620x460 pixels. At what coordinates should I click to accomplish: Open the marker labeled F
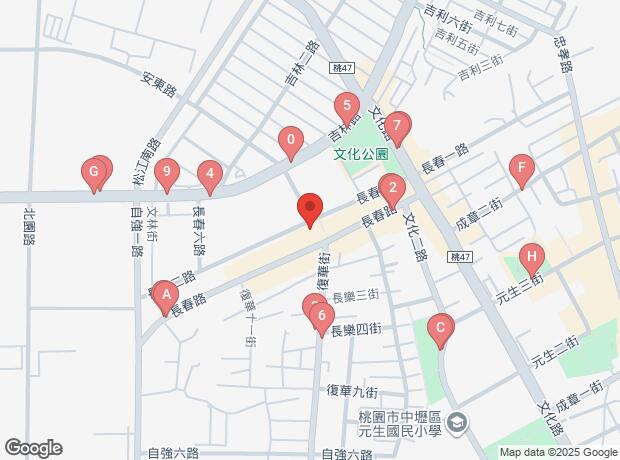pyautogui.click(x=520, y=168)
